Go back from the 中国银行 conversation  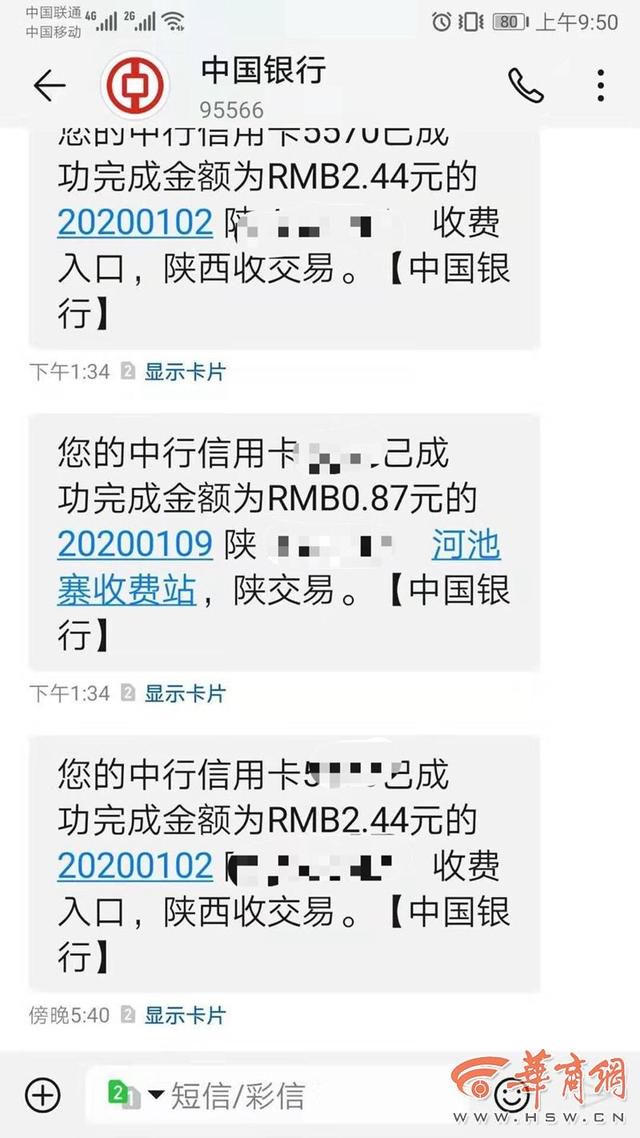(x=49, y=87)
